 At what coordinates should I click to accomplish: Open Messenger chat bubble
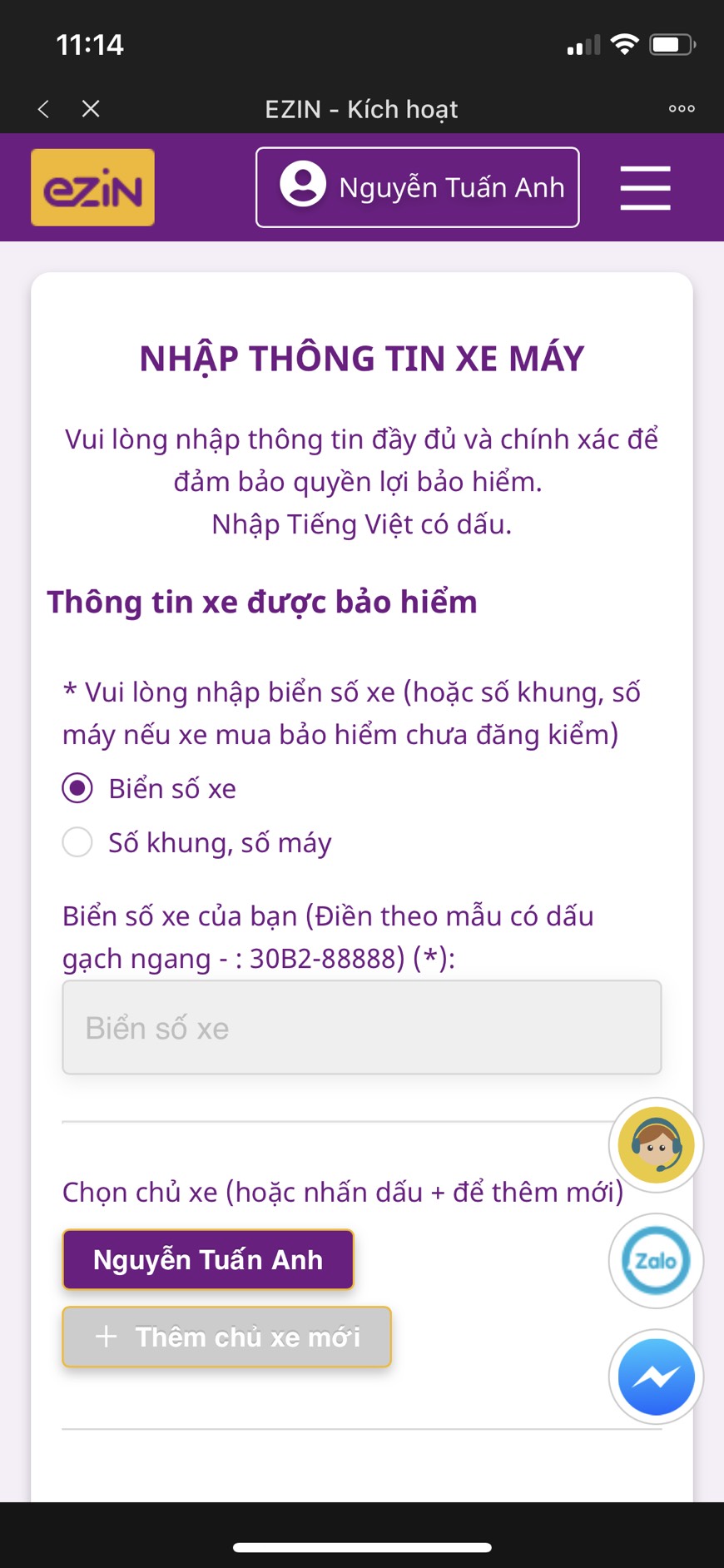[656, 1377]
